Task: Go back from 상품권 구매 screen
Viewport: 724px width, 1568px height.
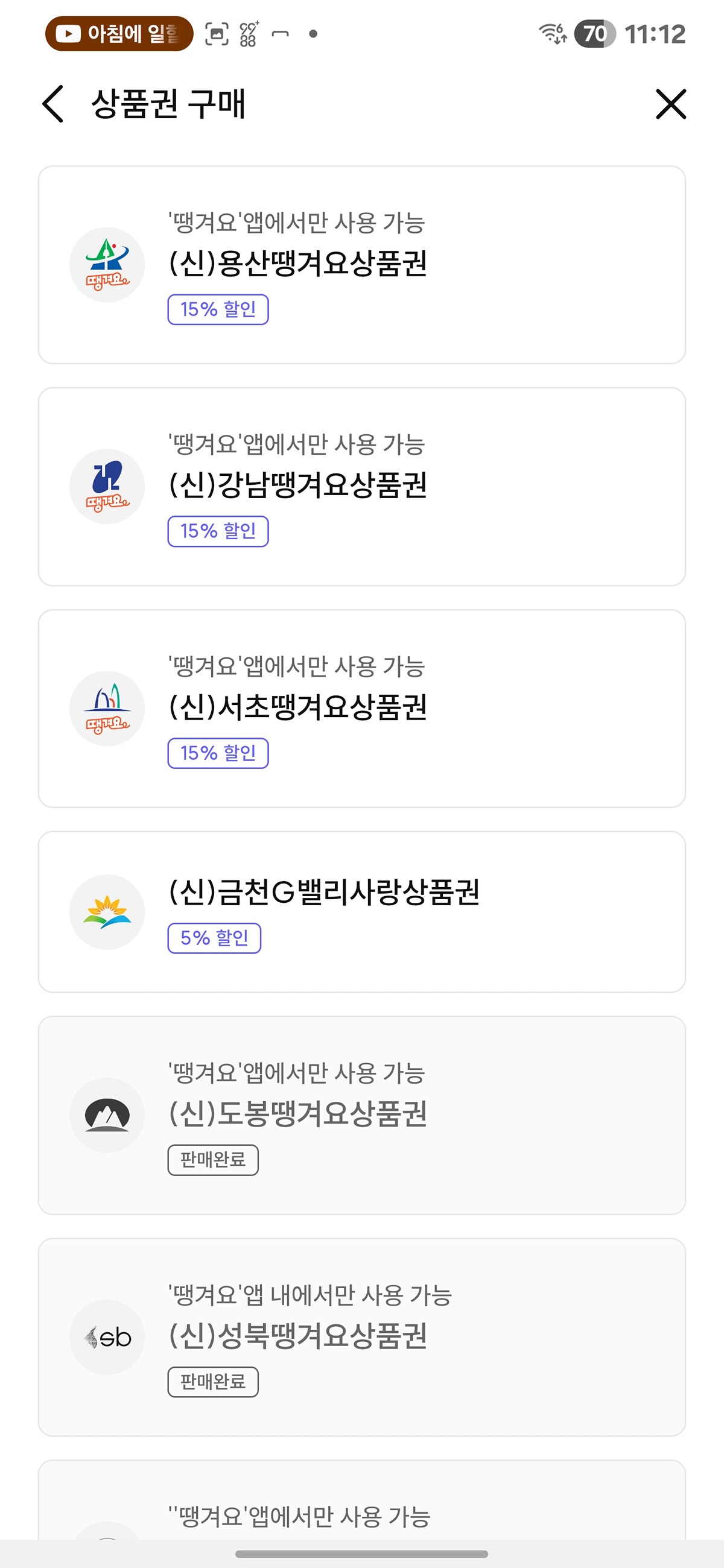Action: click(54, 104)
